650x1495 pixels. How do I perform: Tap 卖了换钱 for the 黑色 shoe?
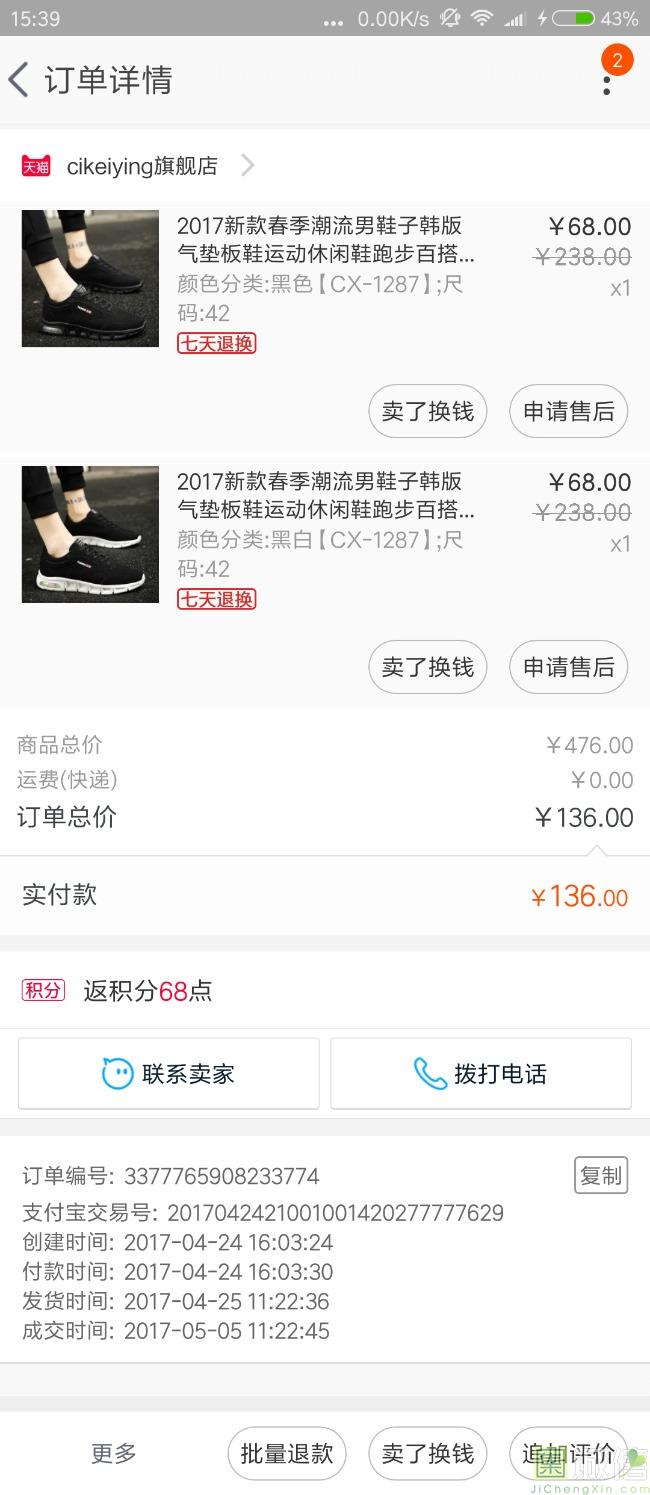click(427, 411)
